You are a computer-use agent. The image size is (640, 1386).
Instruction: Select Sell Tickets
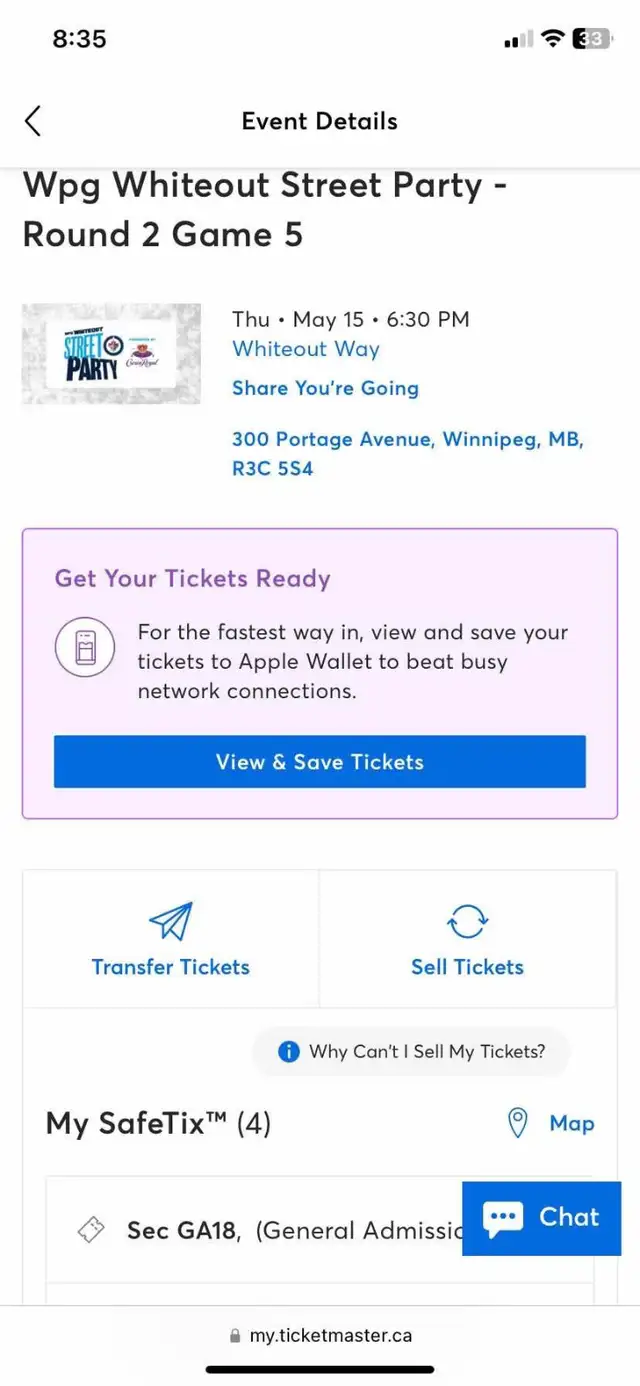tap(467, 939)
